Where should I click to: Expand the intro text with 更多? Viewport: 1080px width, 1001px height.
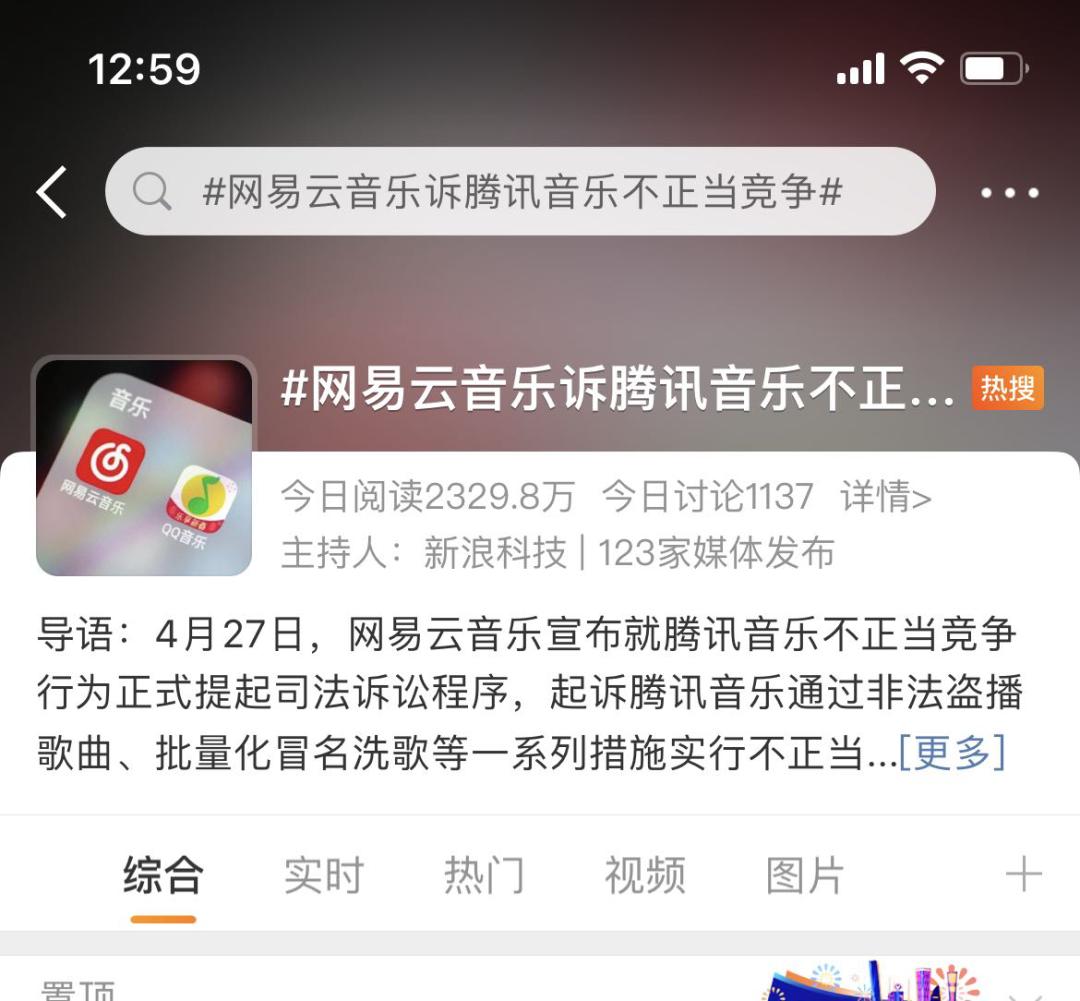951,753
